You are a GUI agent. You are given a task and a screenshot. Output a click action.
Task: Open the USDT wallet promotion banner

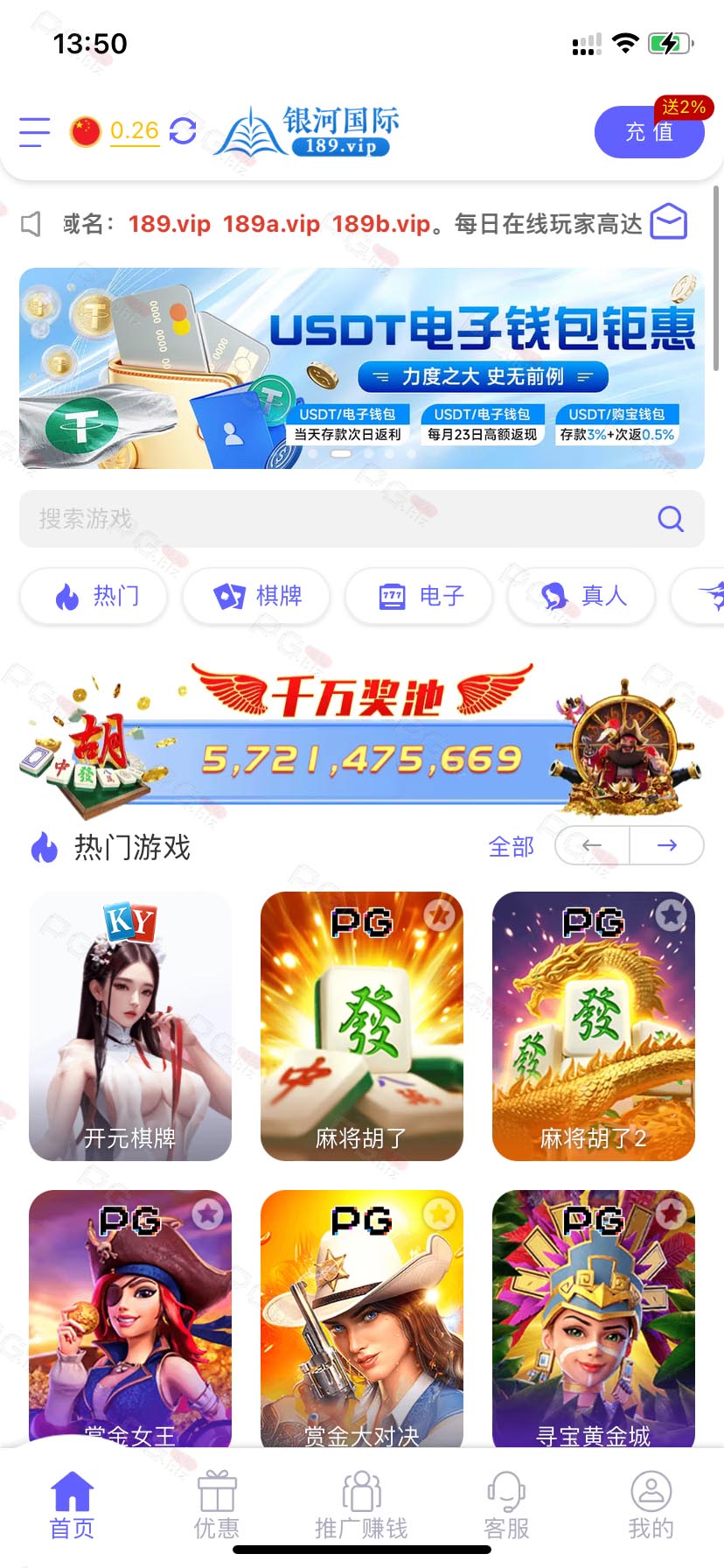[362, 368]
